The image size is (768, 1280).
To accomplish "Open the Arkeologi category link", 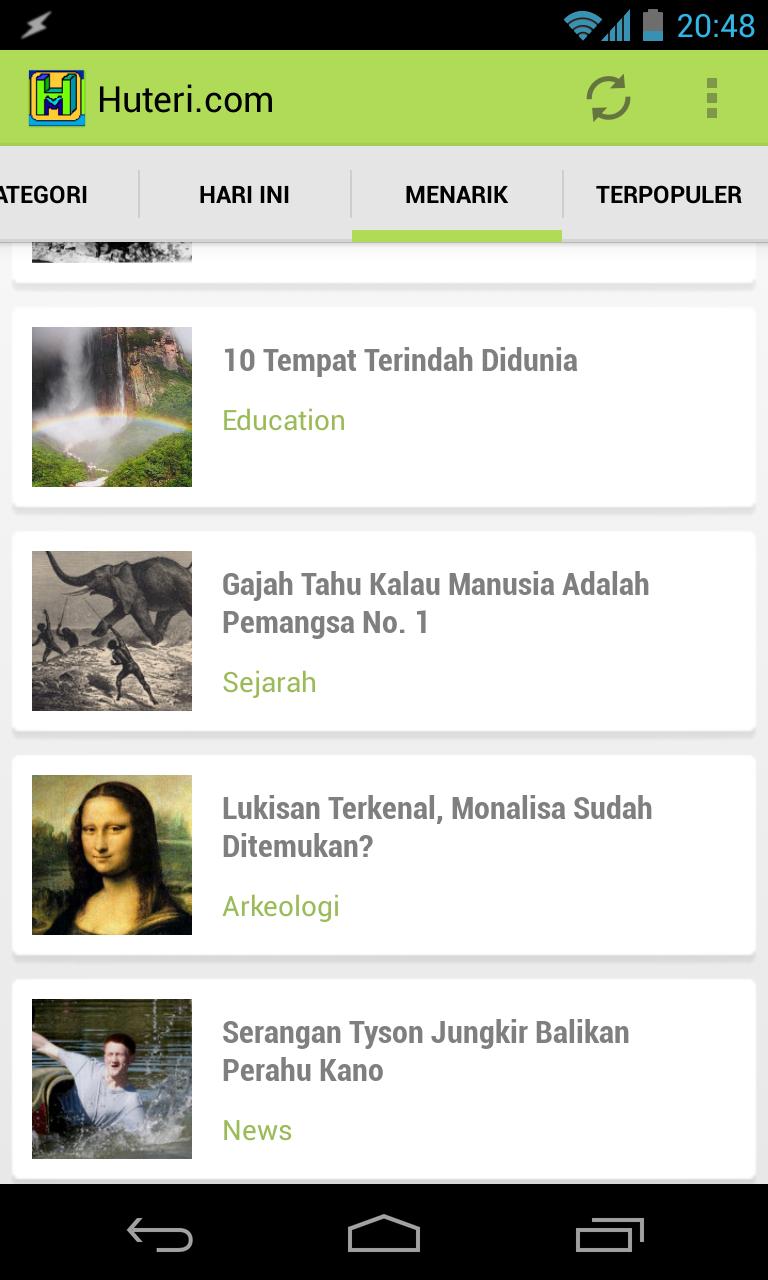I will pyautogui.click(x=280, y=906).
